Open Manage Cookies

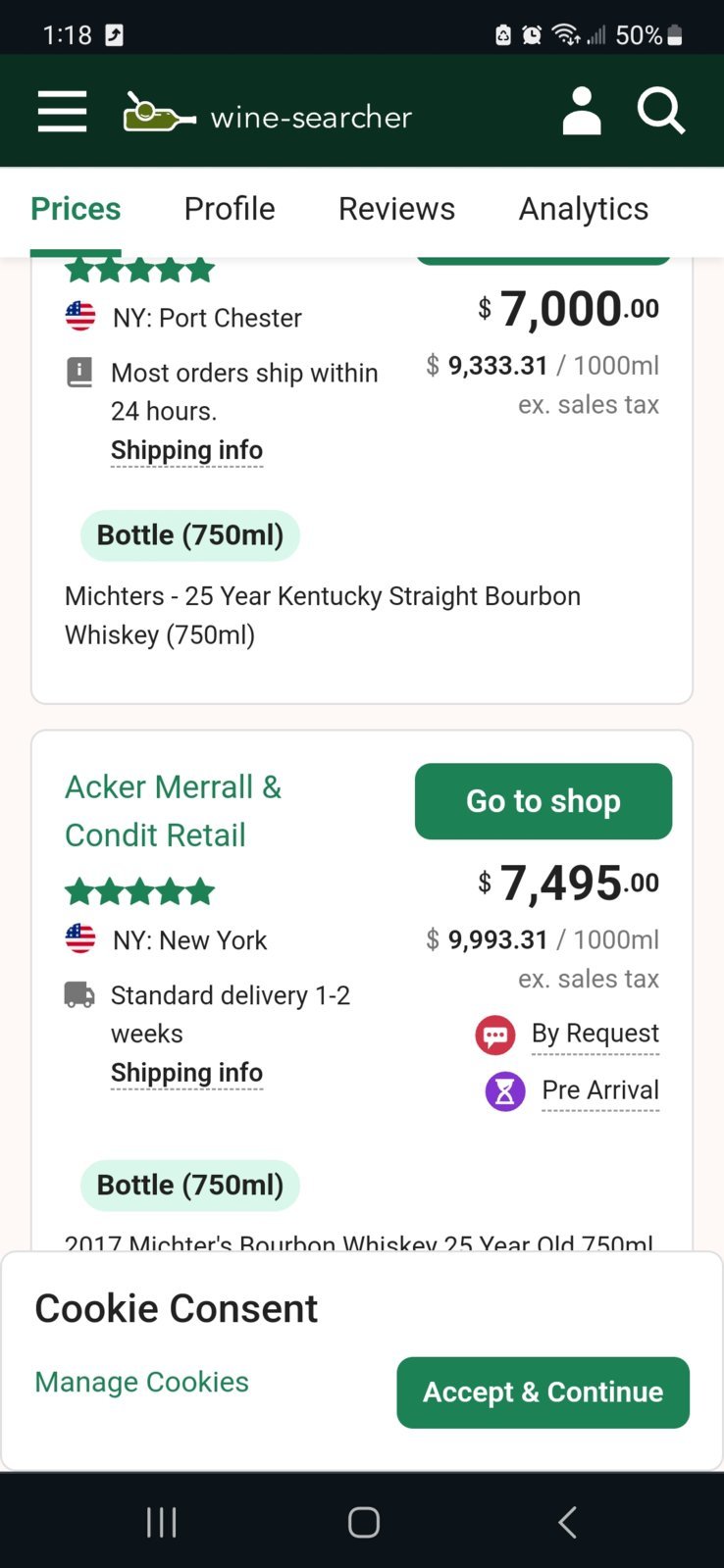(141, 1382)
